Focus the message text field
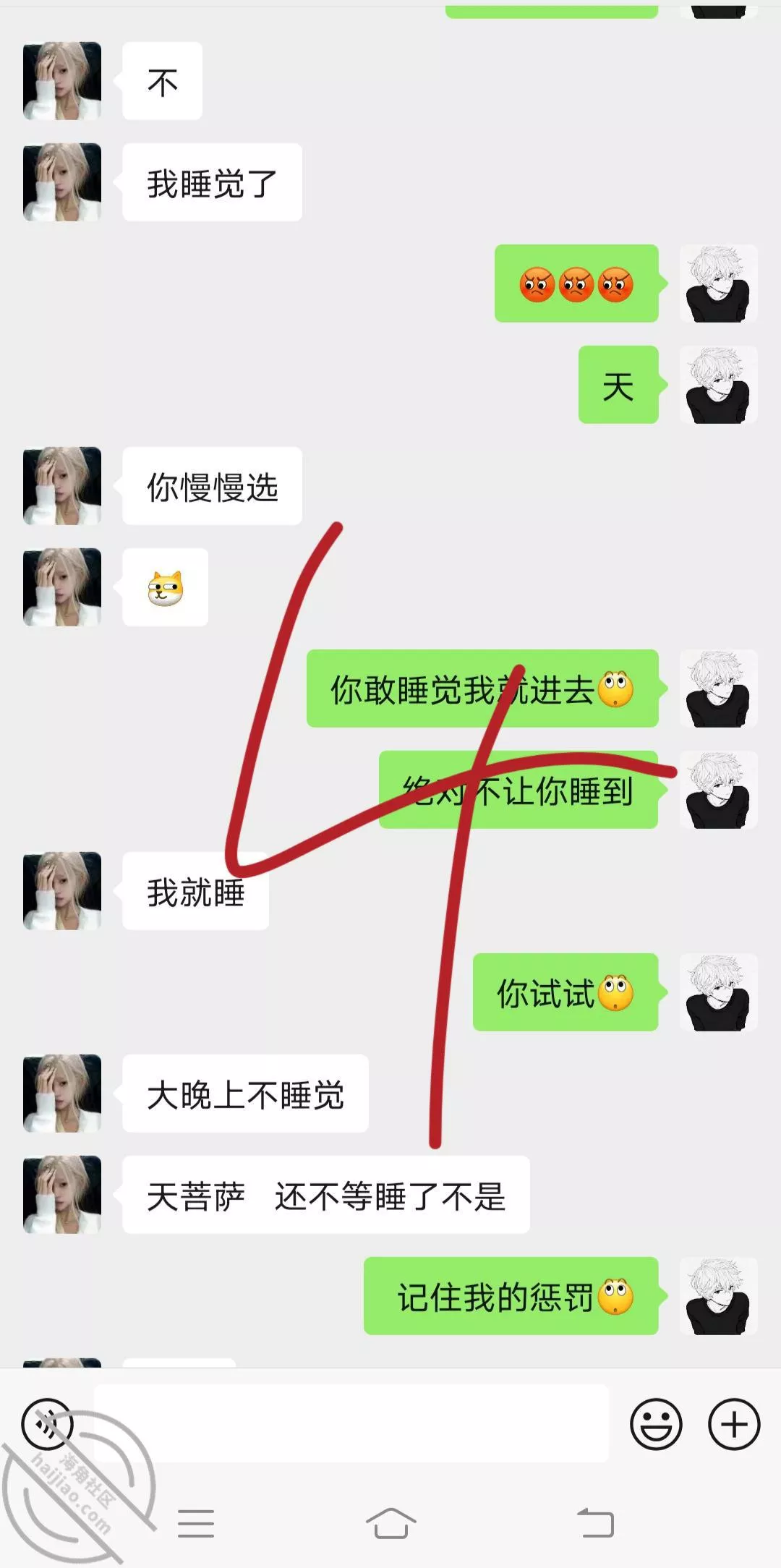Viewport: 781px width, 1568px height. point(351,1423)
